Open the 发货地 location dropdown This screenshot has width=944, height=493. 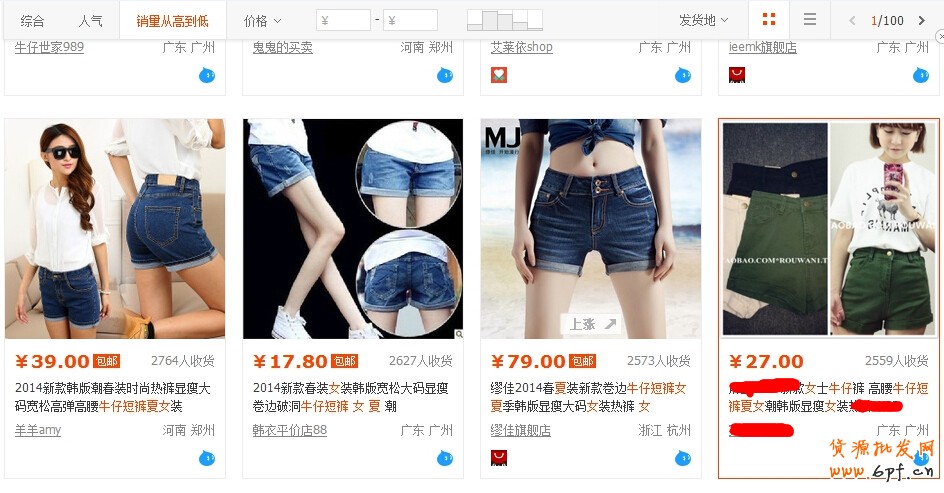coord(703,20)
